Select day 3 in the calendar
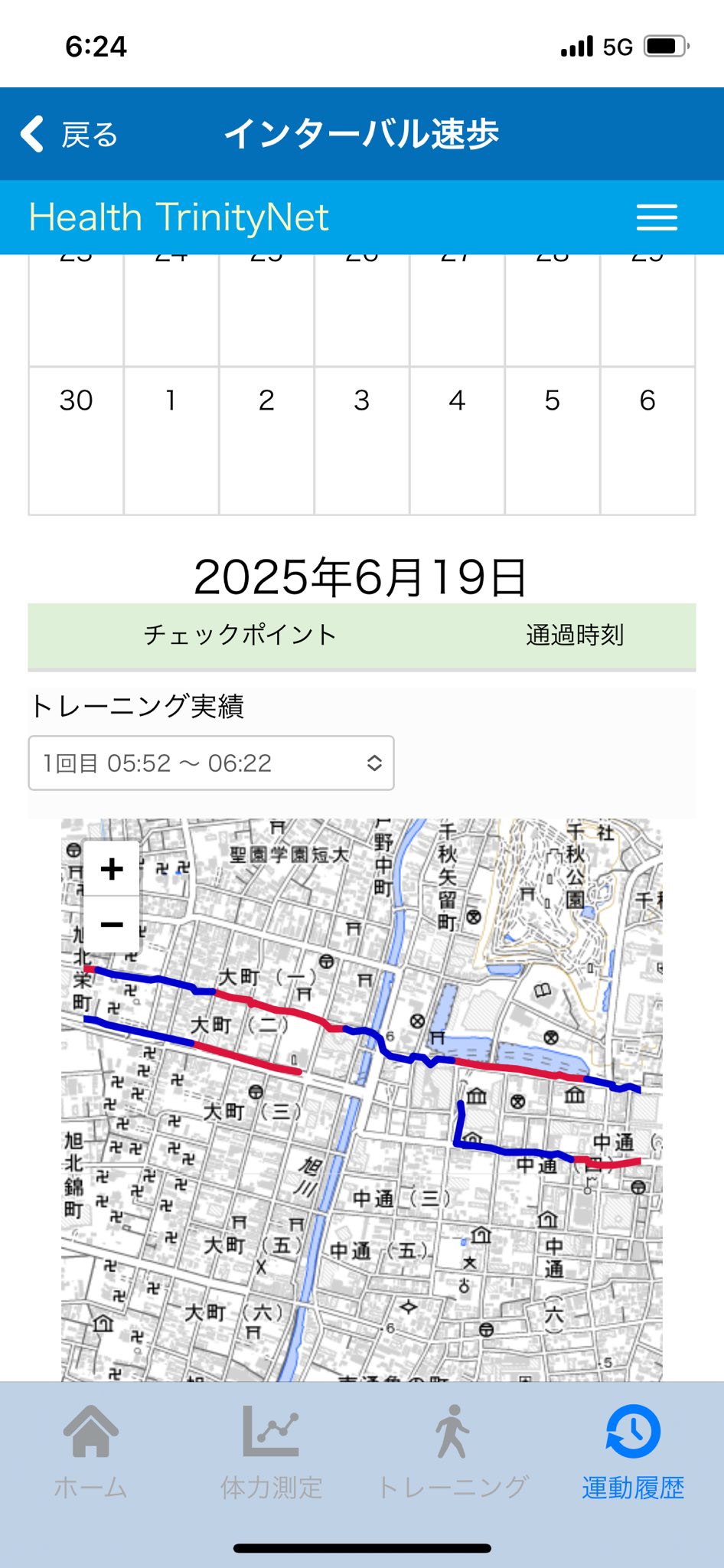 pyautogui.click(x=362, y=440)
